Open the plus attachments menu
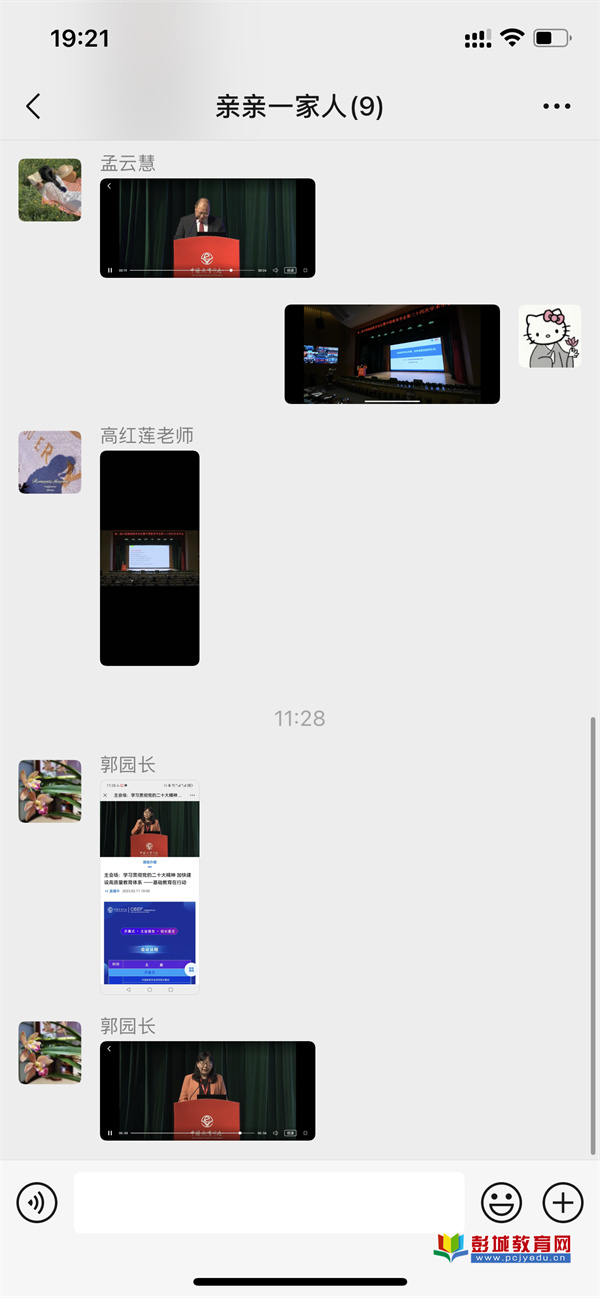 562,1201
